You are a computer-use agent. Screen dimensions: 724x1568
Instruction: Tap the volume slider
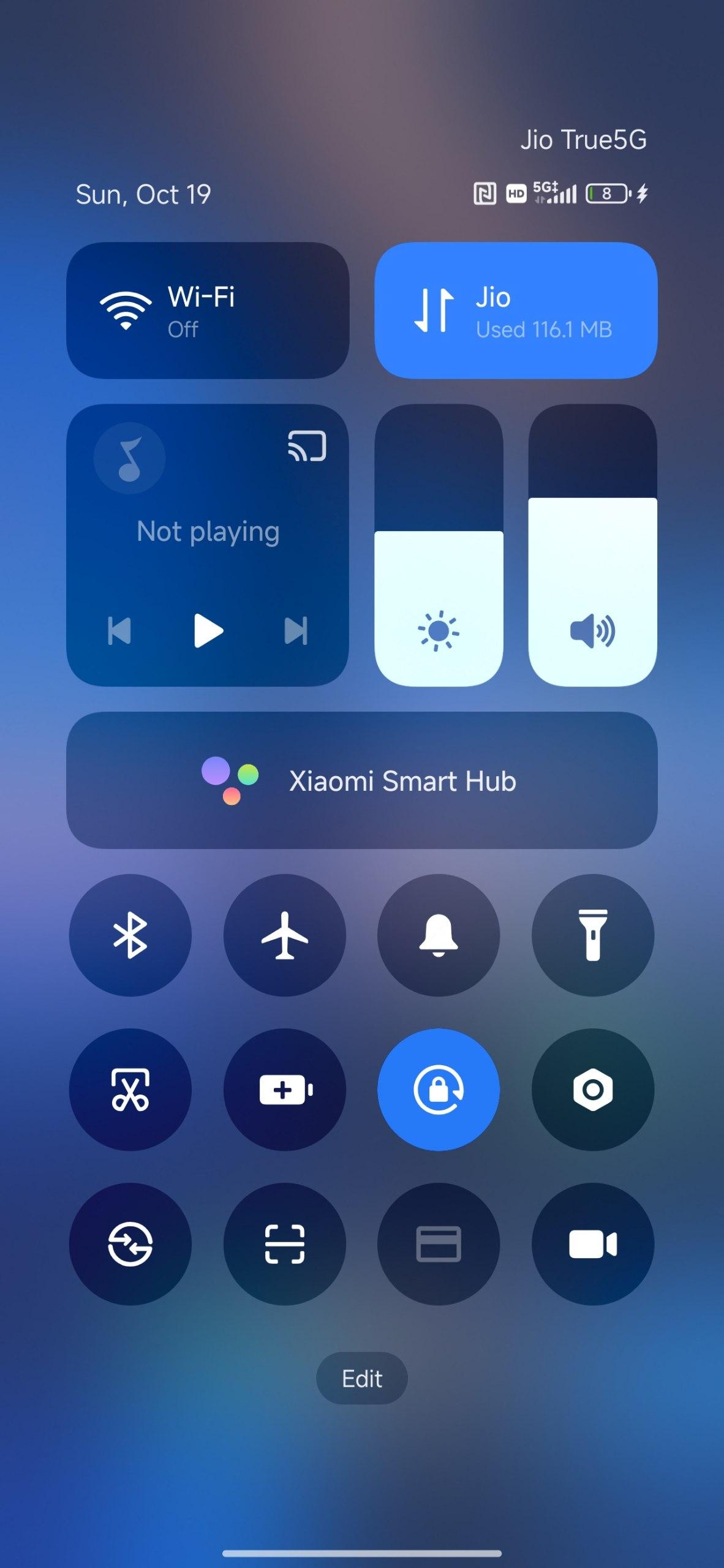(592, 545)
